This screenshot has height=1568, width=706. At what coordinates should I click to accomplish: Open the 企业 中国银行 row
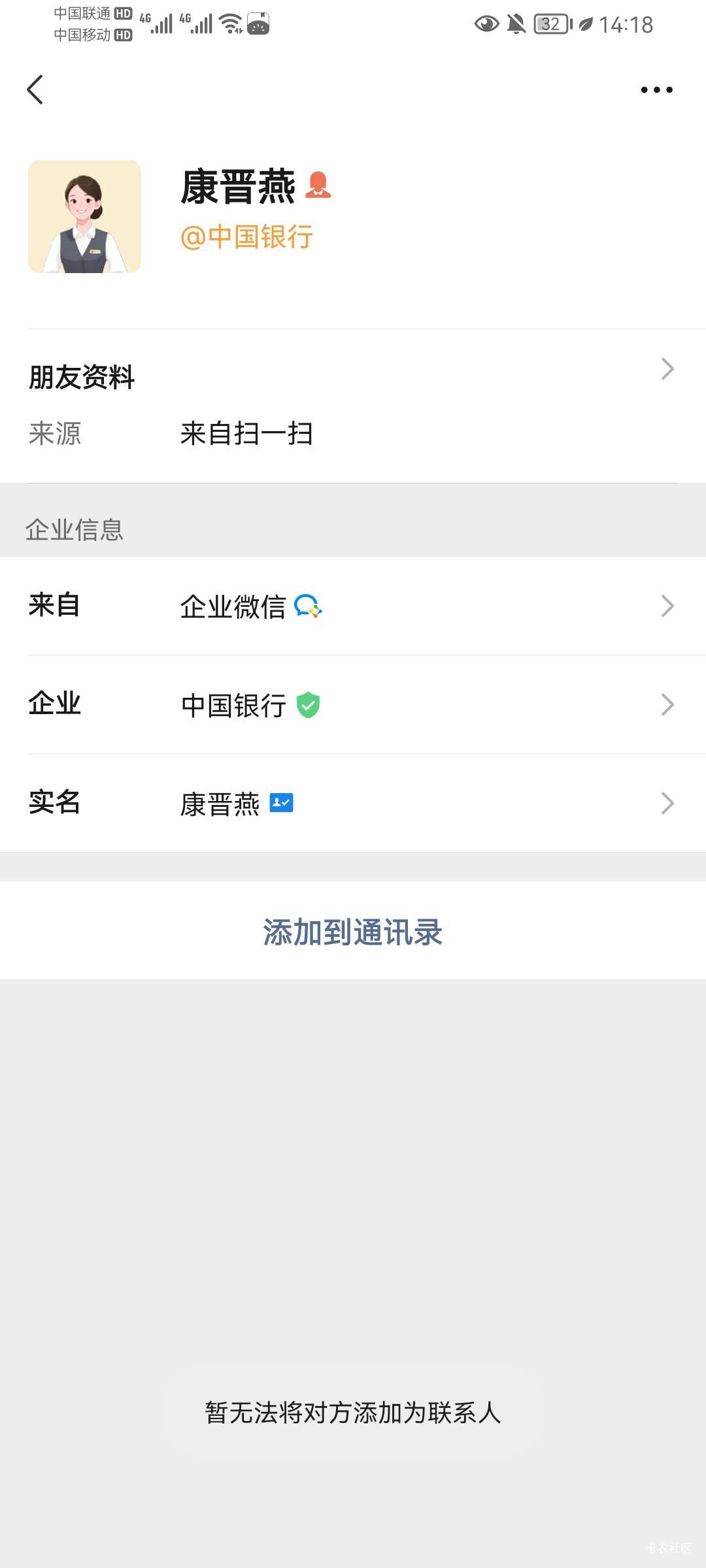(x=353, y=704)
